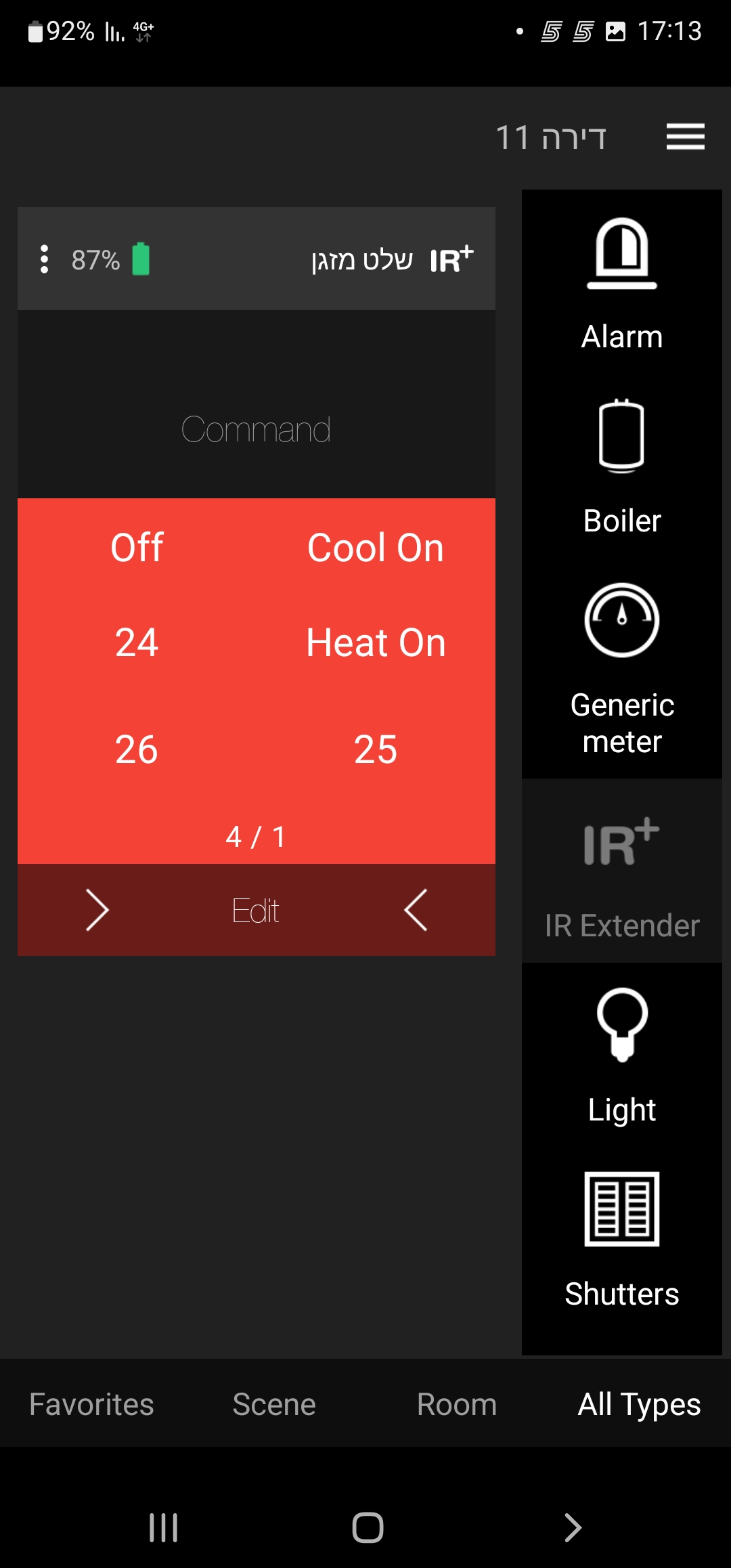The width and height of the screenshot is (731, 1568).
Task: Select the Alarm device type
Action: pos(621,284)
